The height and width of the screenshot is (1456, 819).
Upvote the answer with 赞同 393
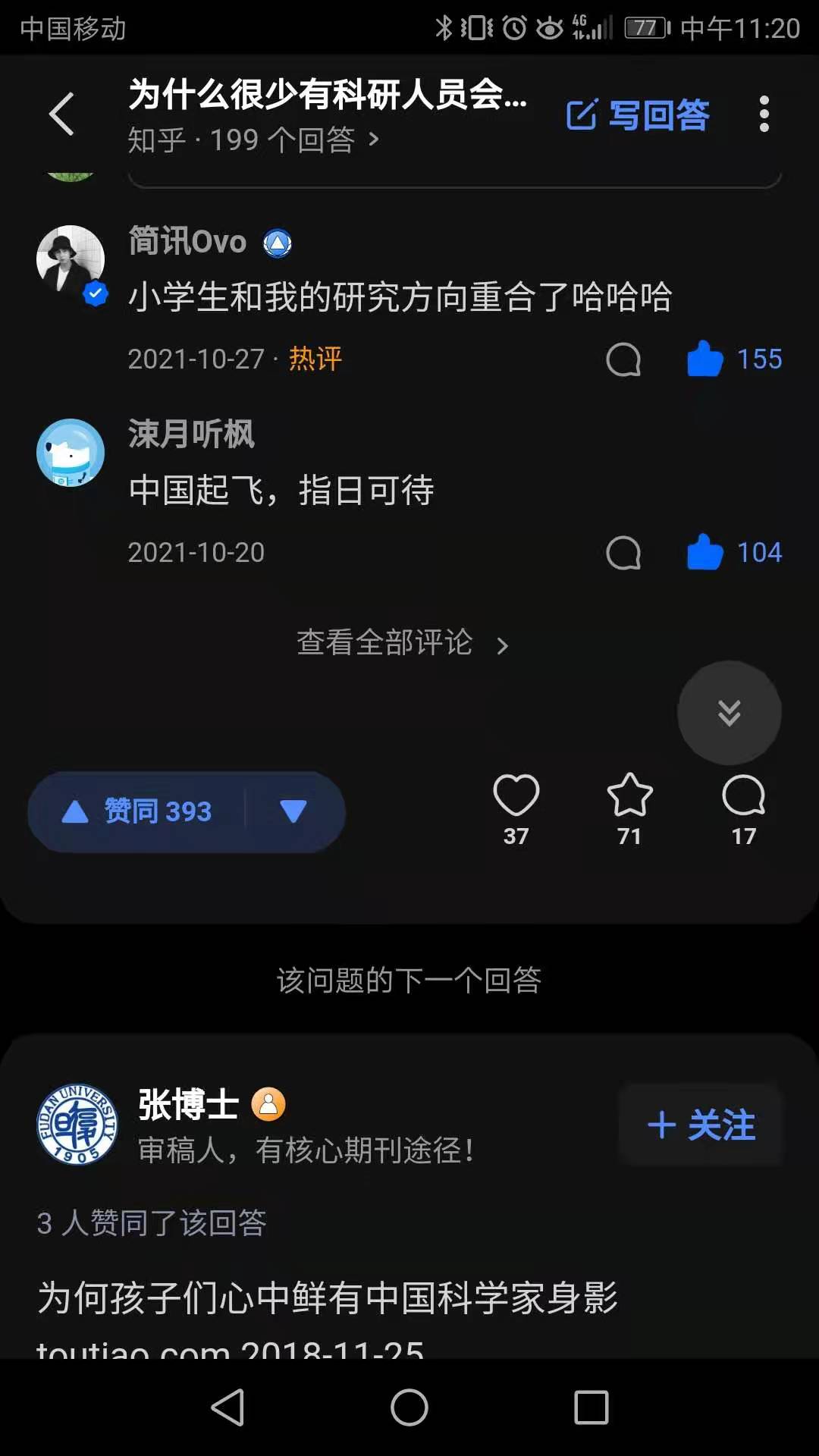coord(136,811)
